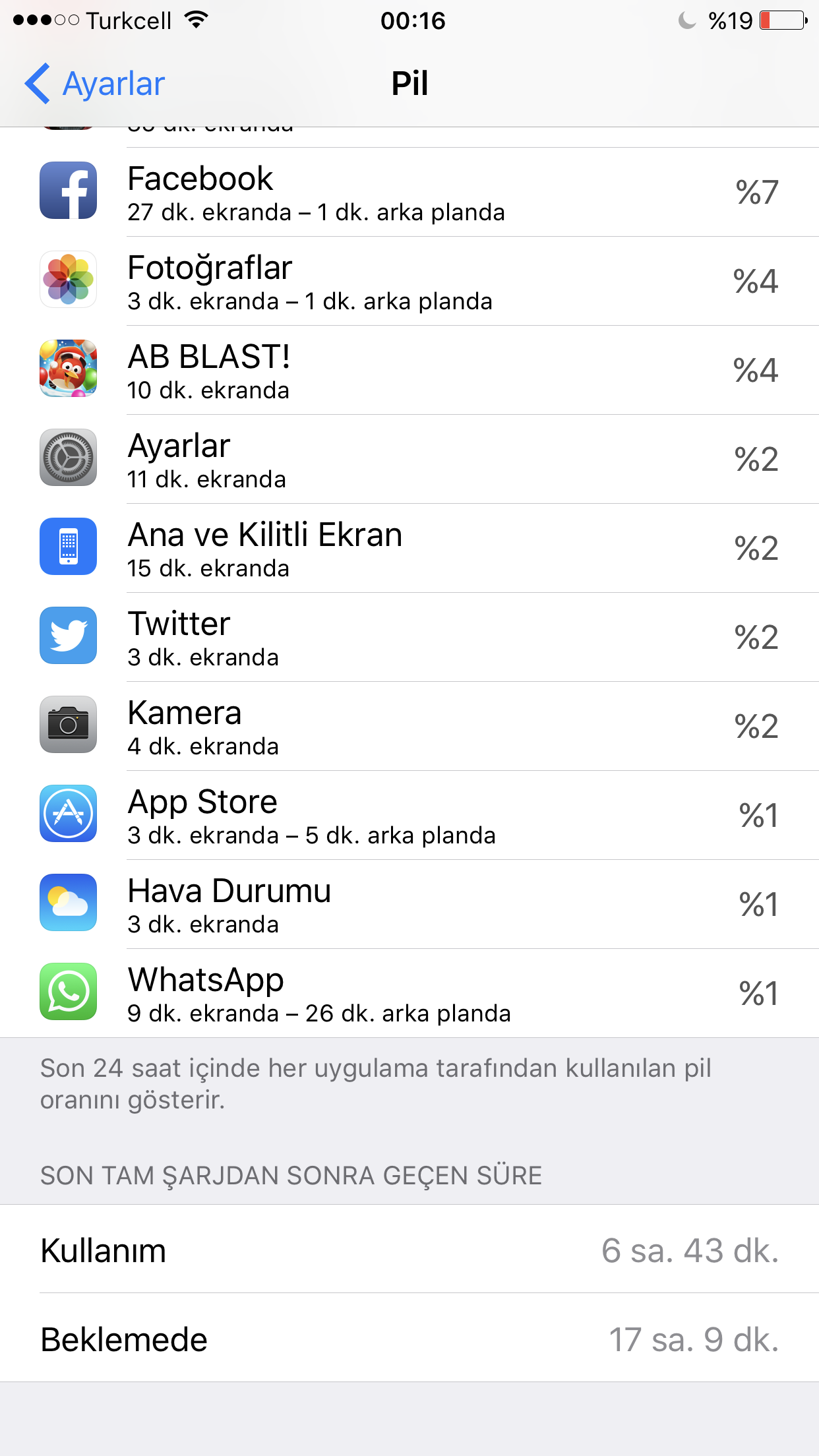Screen dimensions: 819x1456
Task: Select the WhatsApp battery usage row
Action: (x=409, y=993)
